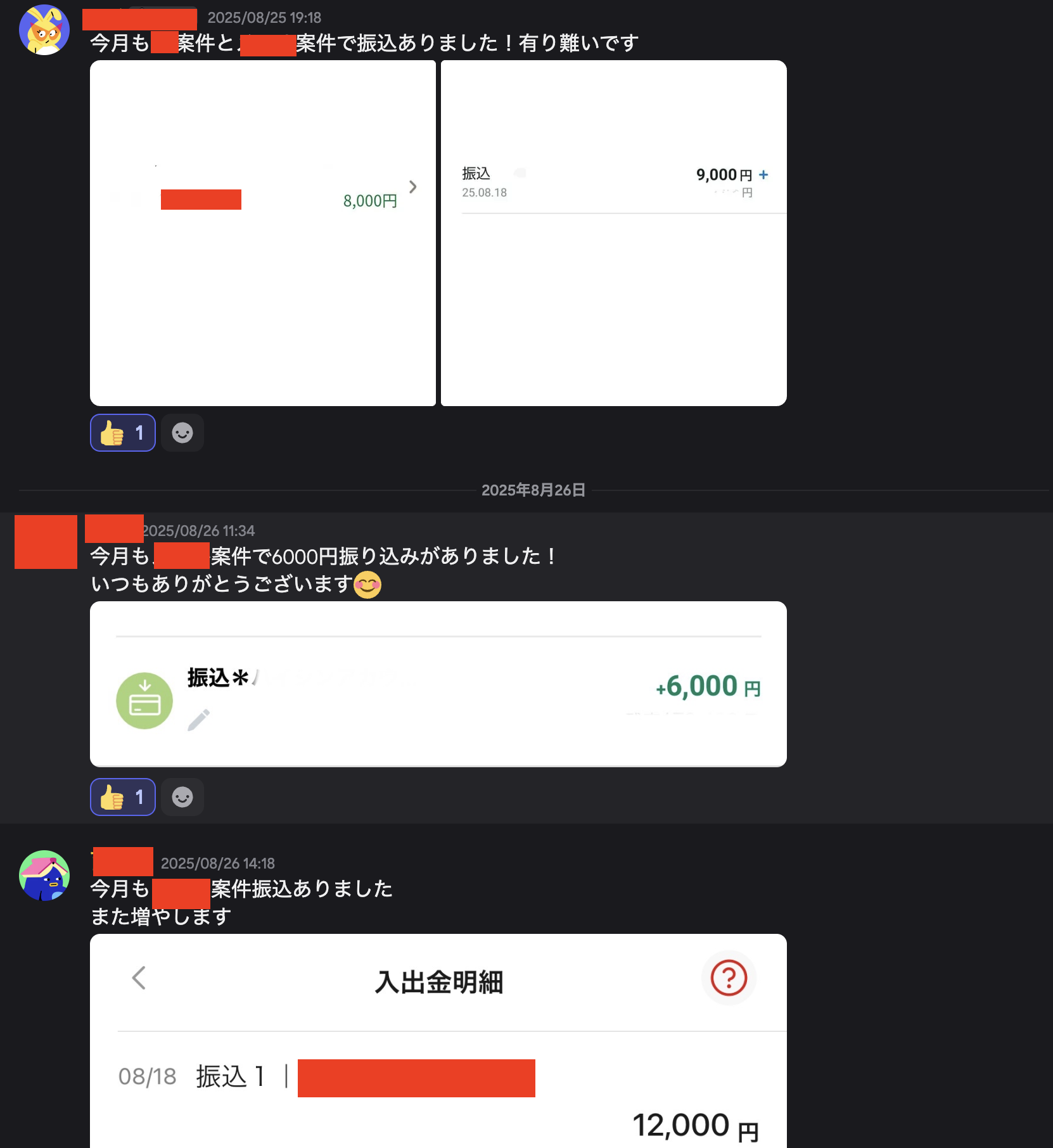Open the 9,000円 transfer attachment image
1053x1148 pixels.
613,233
